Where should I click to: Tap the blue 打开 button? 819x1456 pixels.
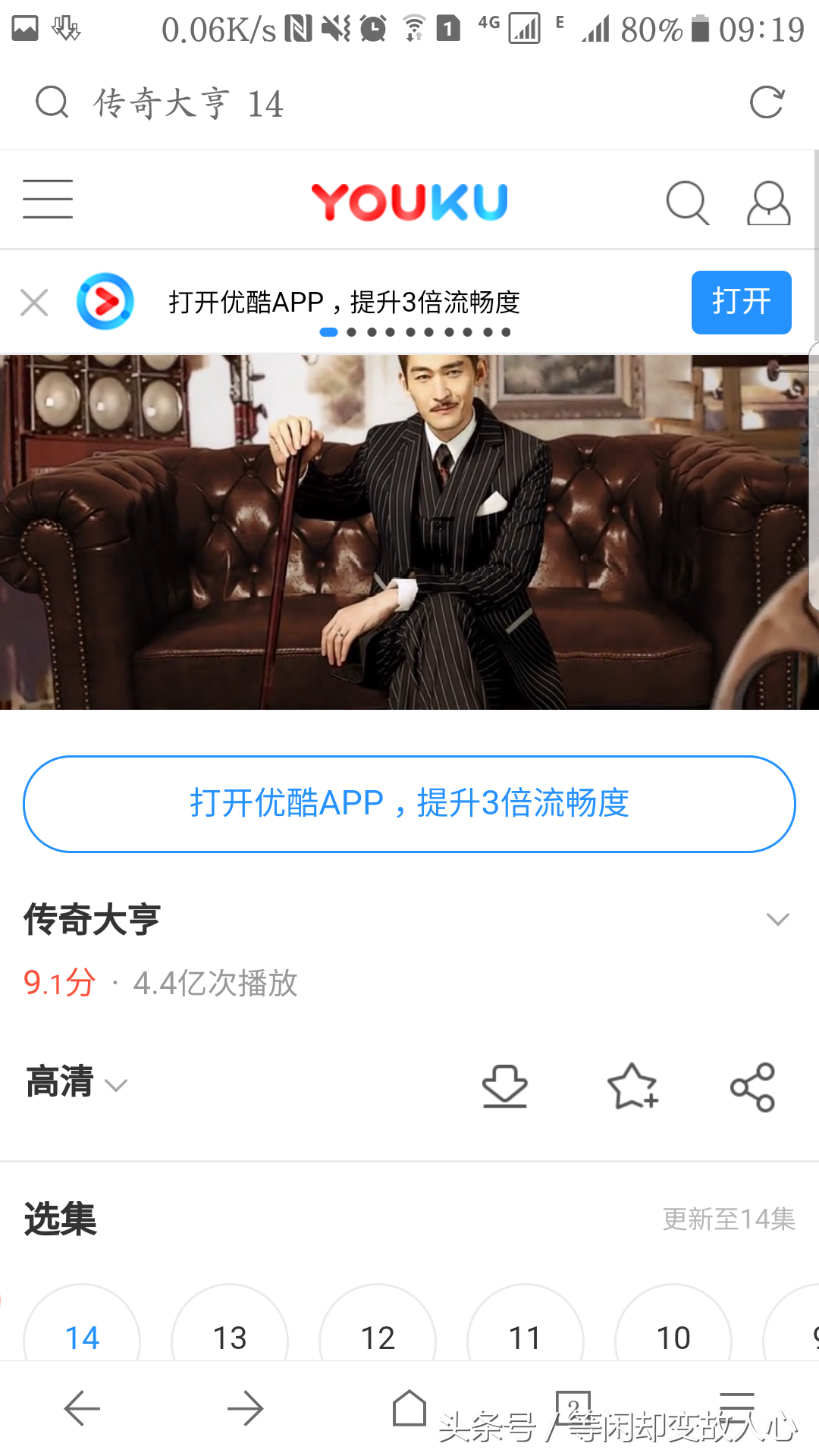click(x=741, y=302)
